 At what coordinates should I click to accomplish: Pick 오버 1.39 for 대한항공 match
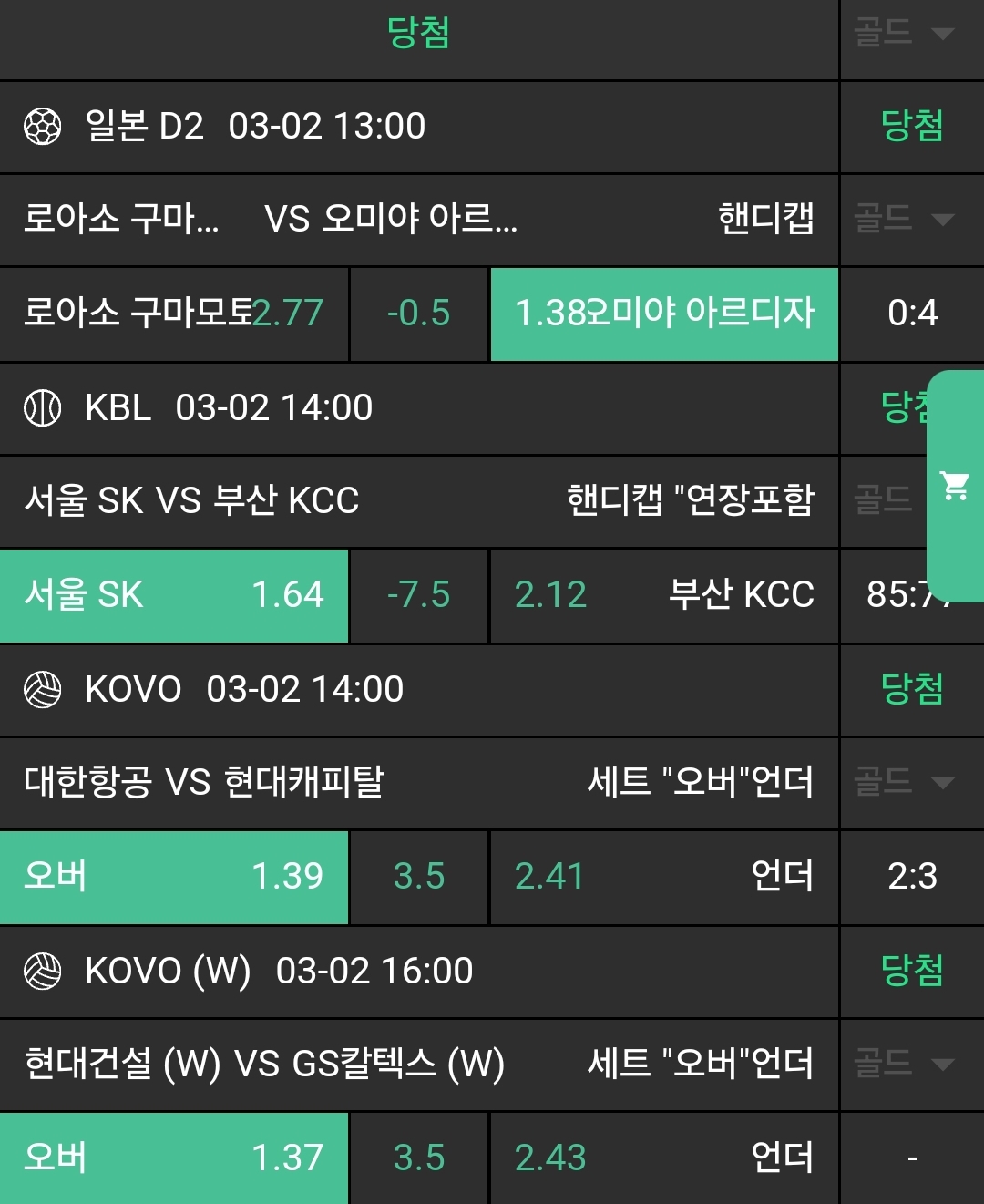(x=174, y=877)
